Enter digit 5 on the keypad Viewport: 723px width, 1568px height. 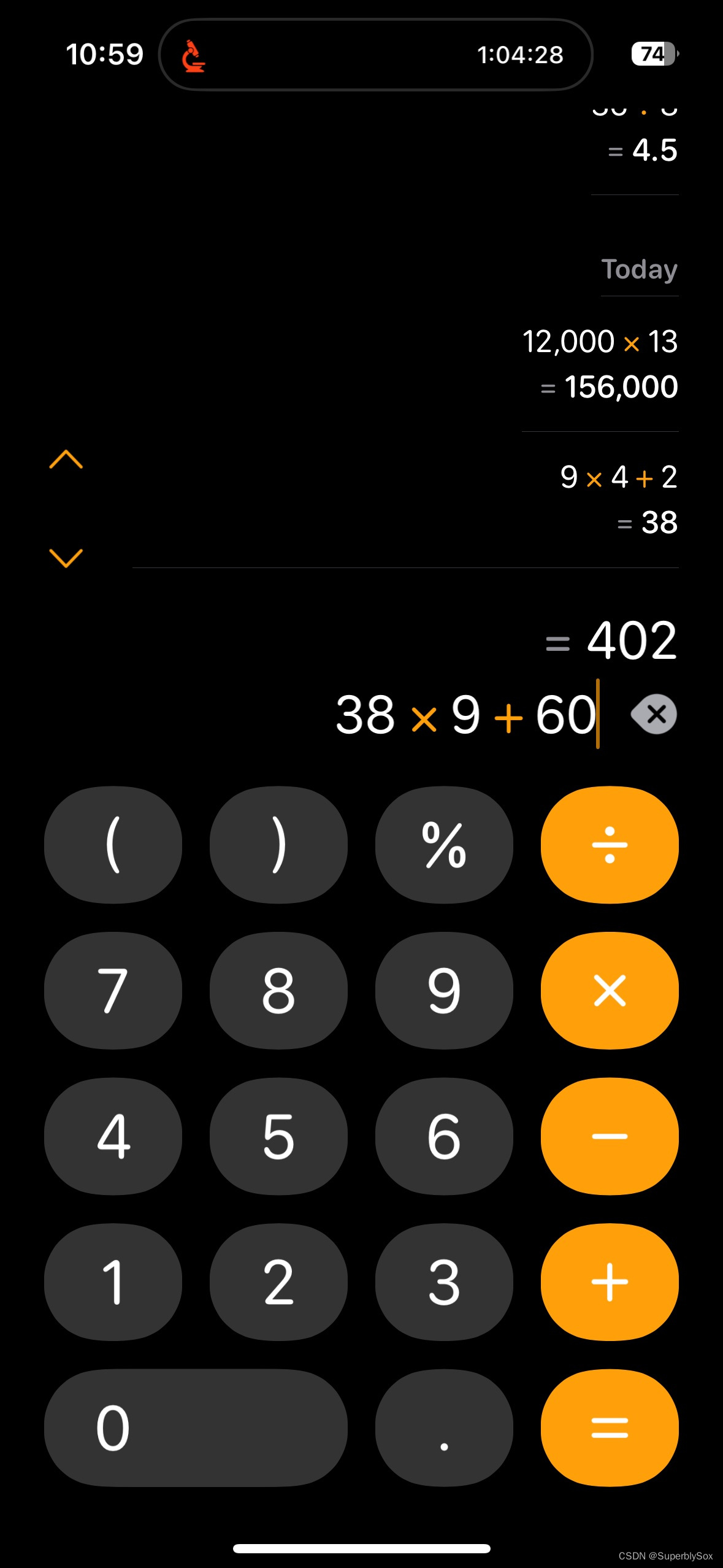(x=278, y=1136)
